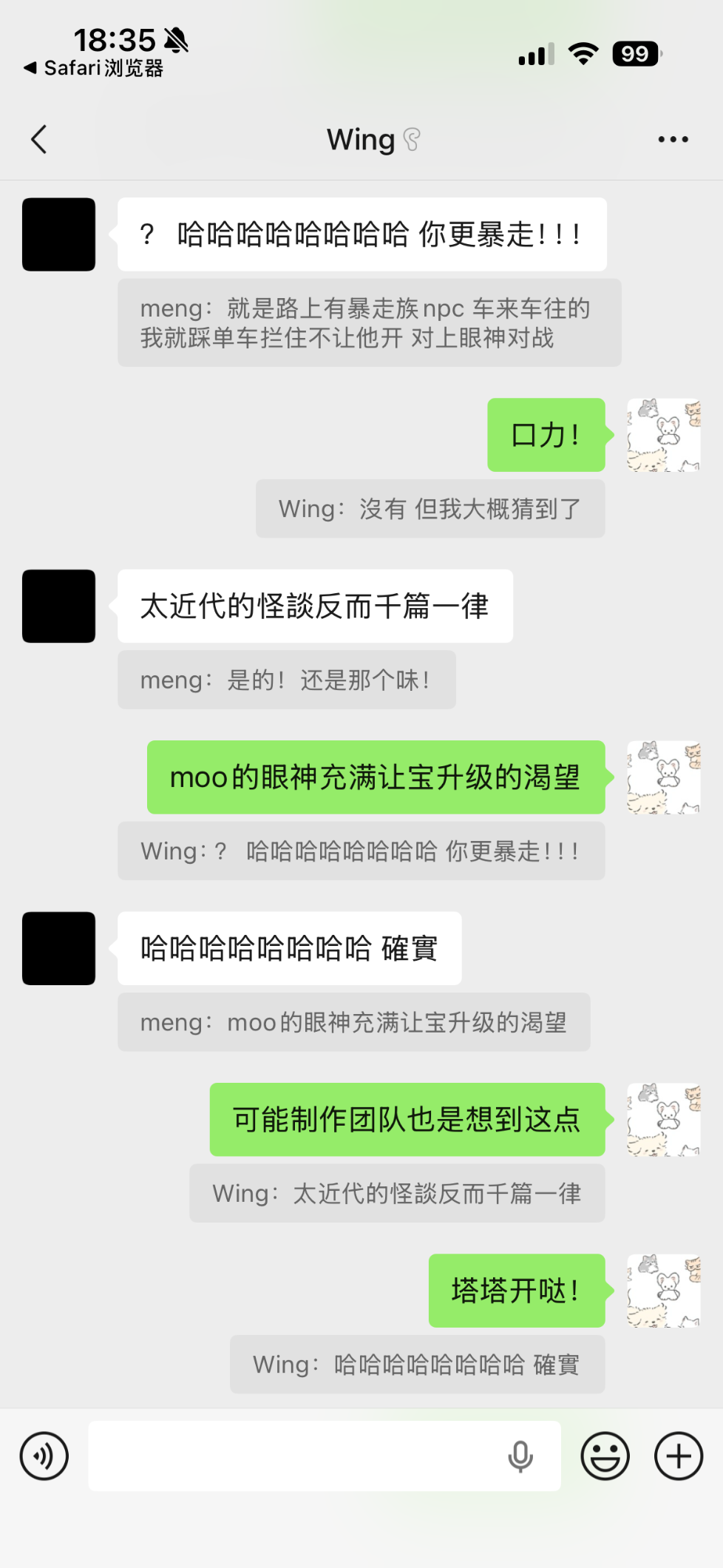Screen dimensions: 723x1568
Task: Open quoted reply '哈哈哈哈哈哈哈哈 確實'
Action: pyautogui.click(x=417, y=1365)
